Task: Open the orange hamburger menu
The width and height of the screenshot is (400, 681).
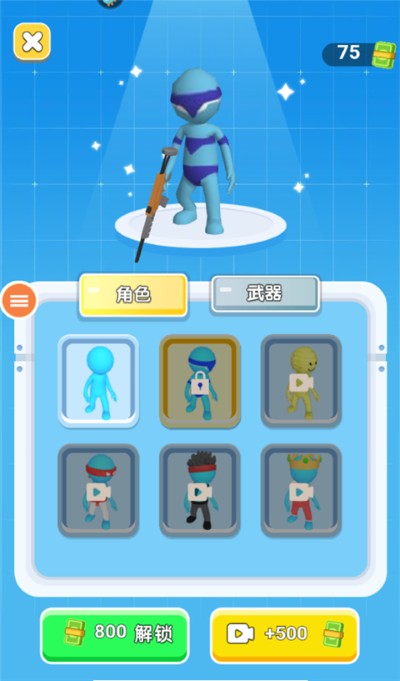Action: [19, 300]
